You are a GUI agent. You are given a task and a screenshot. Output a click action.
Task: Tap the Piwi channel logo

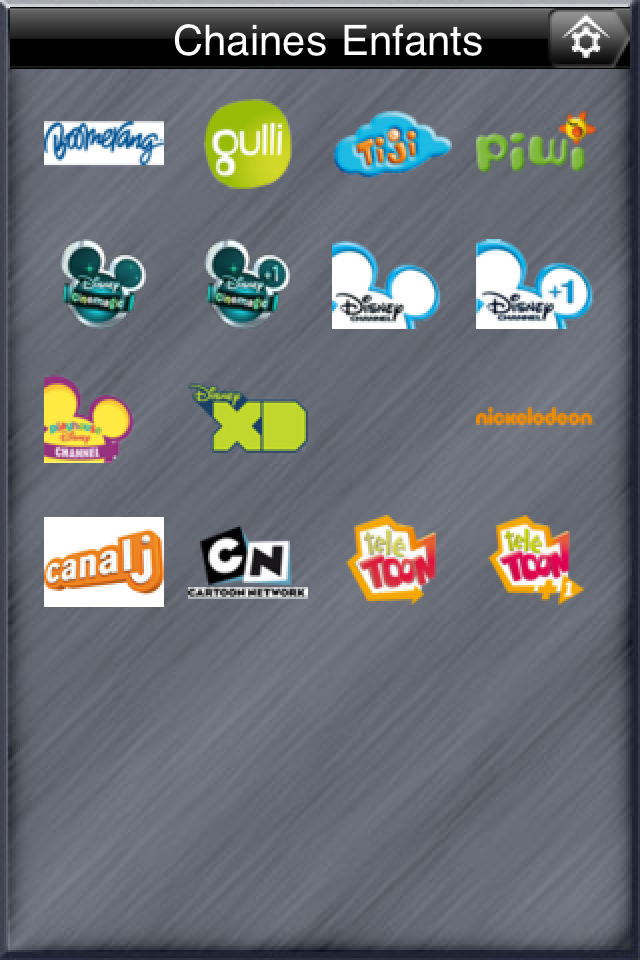[535, 143]
